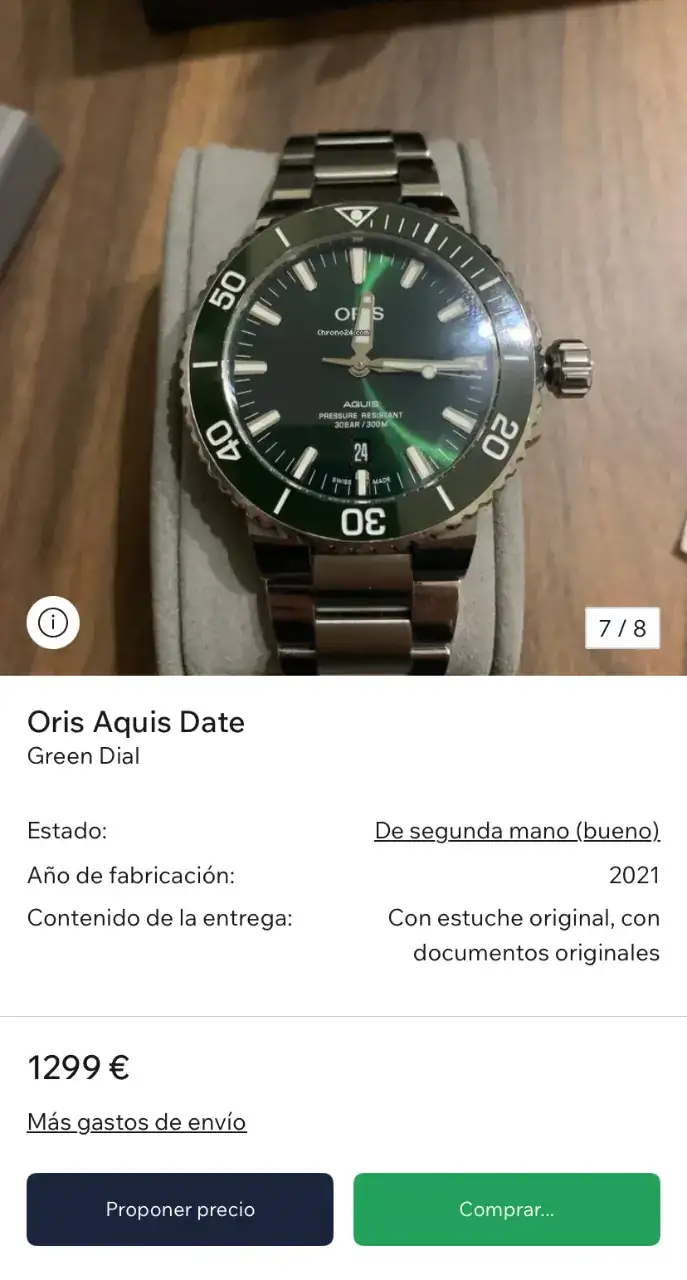This screenshot has height=1280, width=687.
Task: Open 'Más gastos de envío' shipping details
Action: click(x=136, y=1122)
